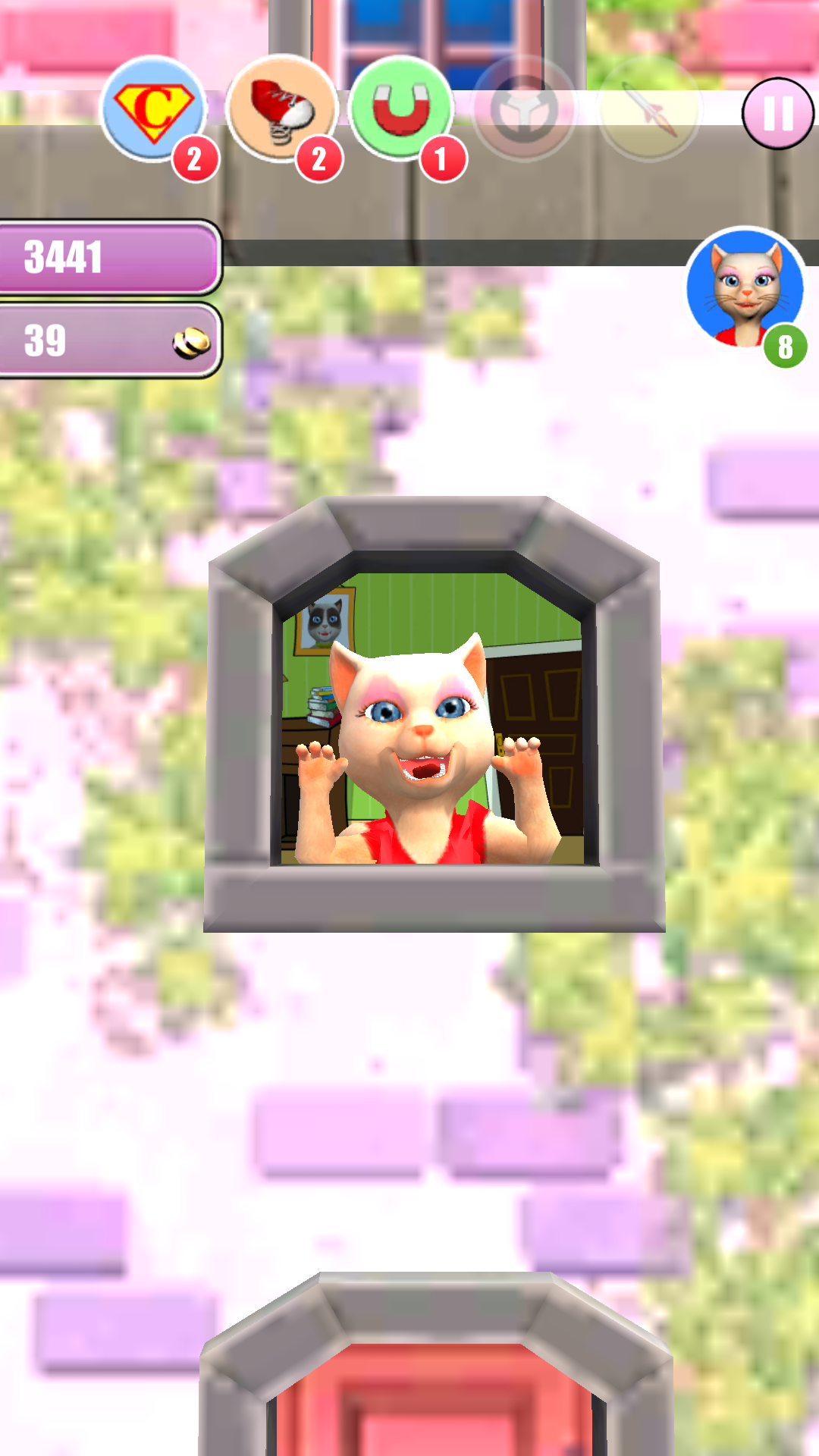The height and width of the screenshot is (1456, 819).
Task: Use the spring shoe jump power-up
Action: pyautogui.click(x=281, y=110)
